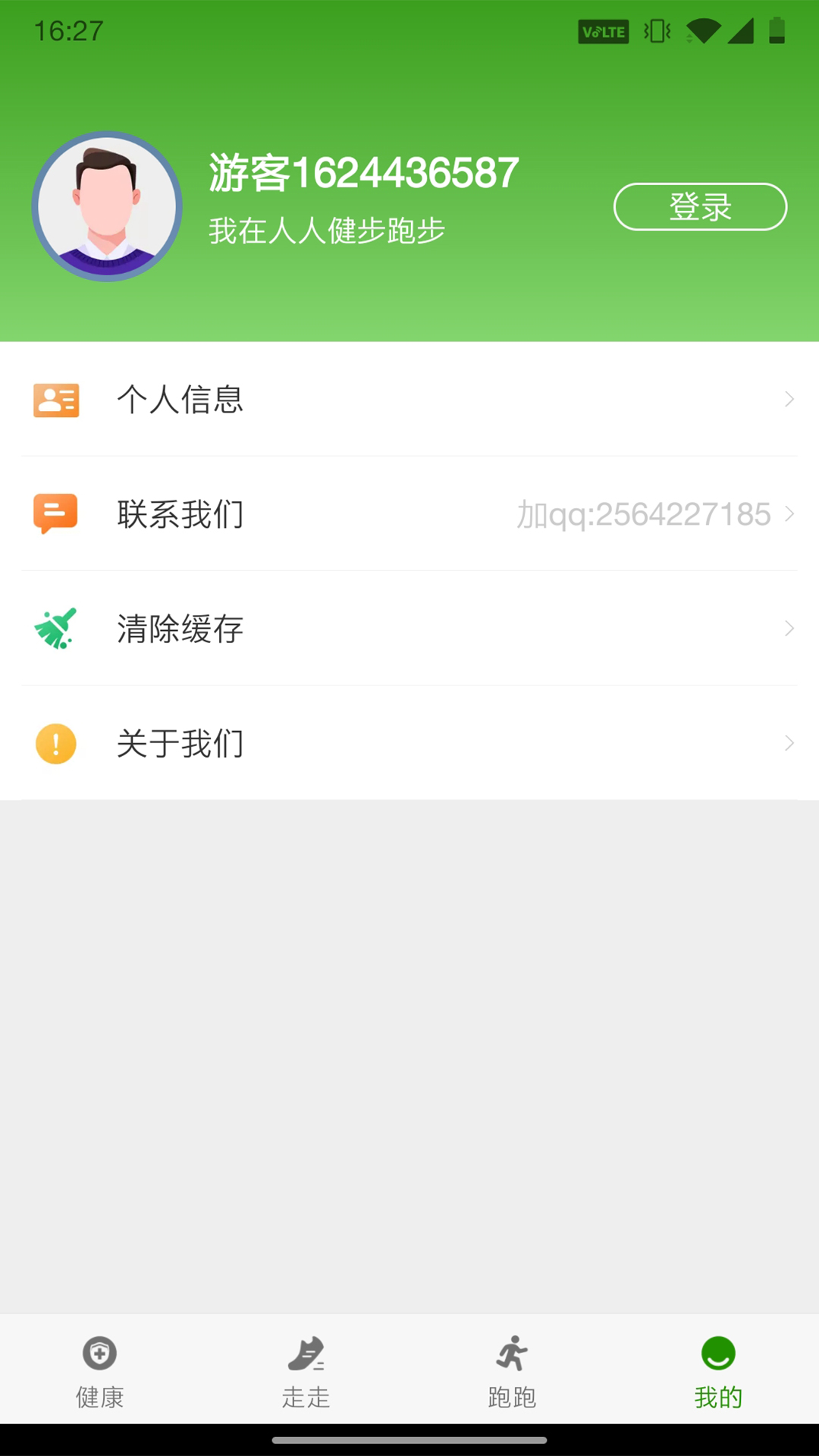The width and height of the screenshot is (819, 1456).
Task: Click the QQ contact number text
Action: click(644, 513)
